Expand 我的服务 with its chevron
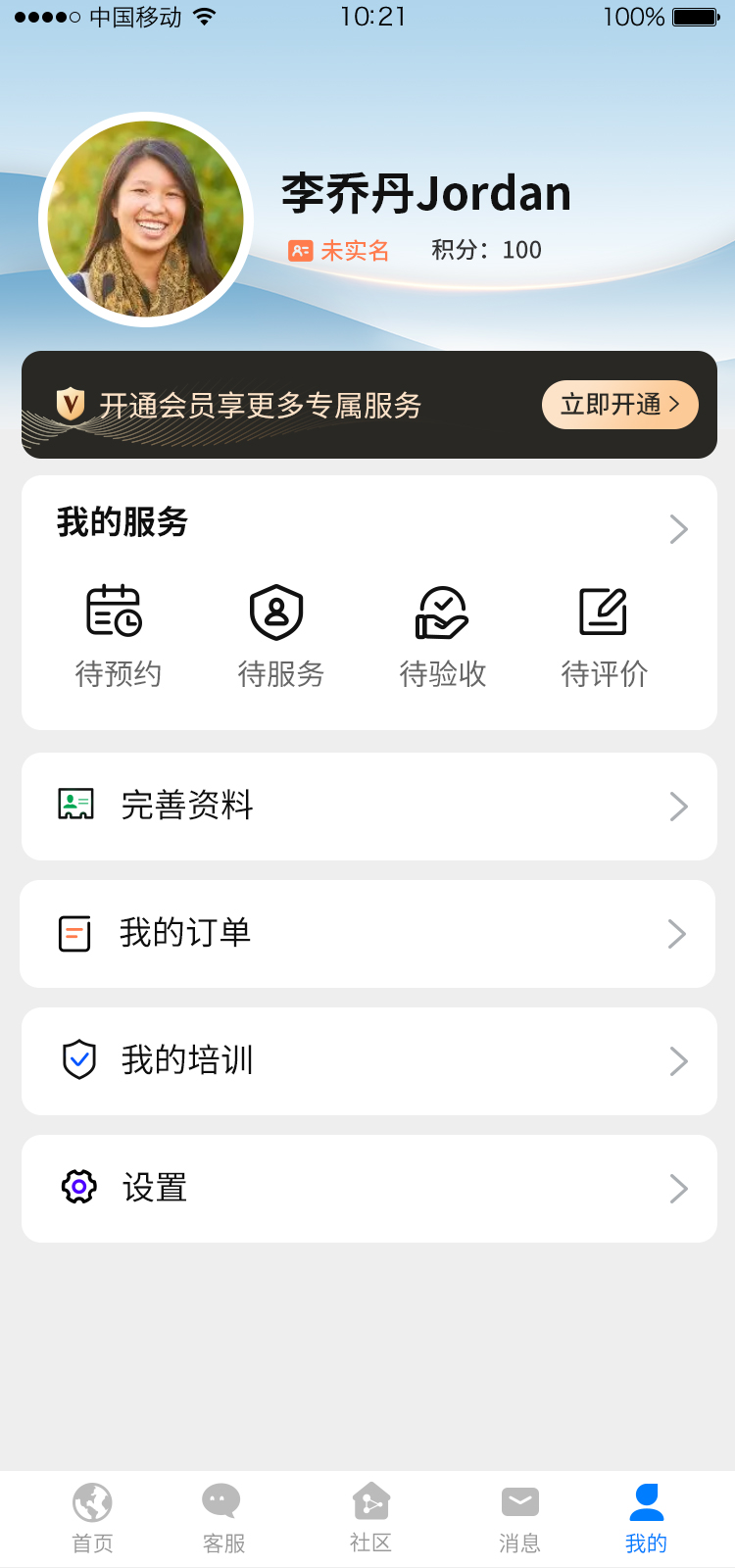735x1568 pixels. tap(678, 529)
